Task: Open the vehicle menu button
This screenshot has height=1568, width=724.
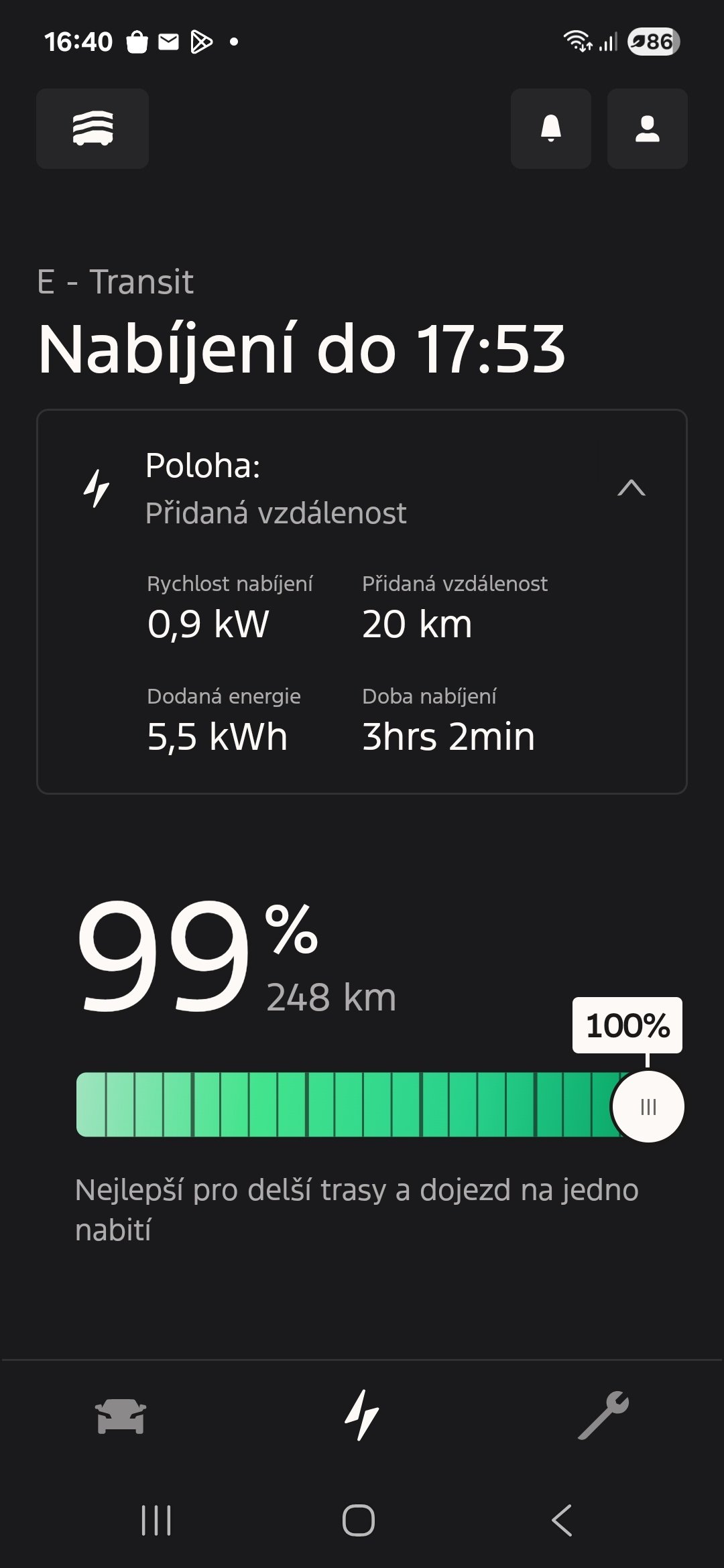Action: coord(93,129)
